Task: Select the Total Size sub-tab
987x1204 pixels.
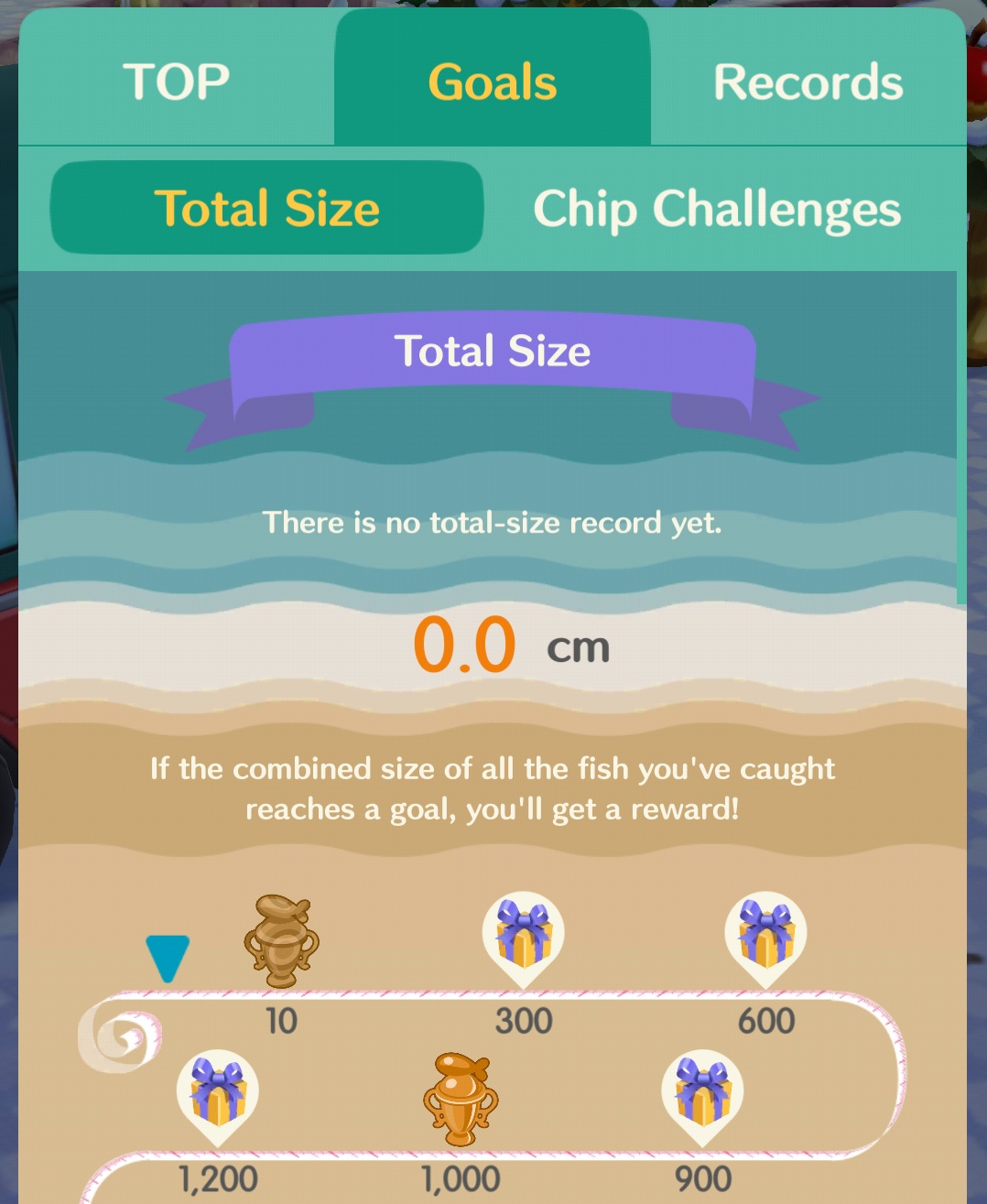Action: click(x=266, y=208)
